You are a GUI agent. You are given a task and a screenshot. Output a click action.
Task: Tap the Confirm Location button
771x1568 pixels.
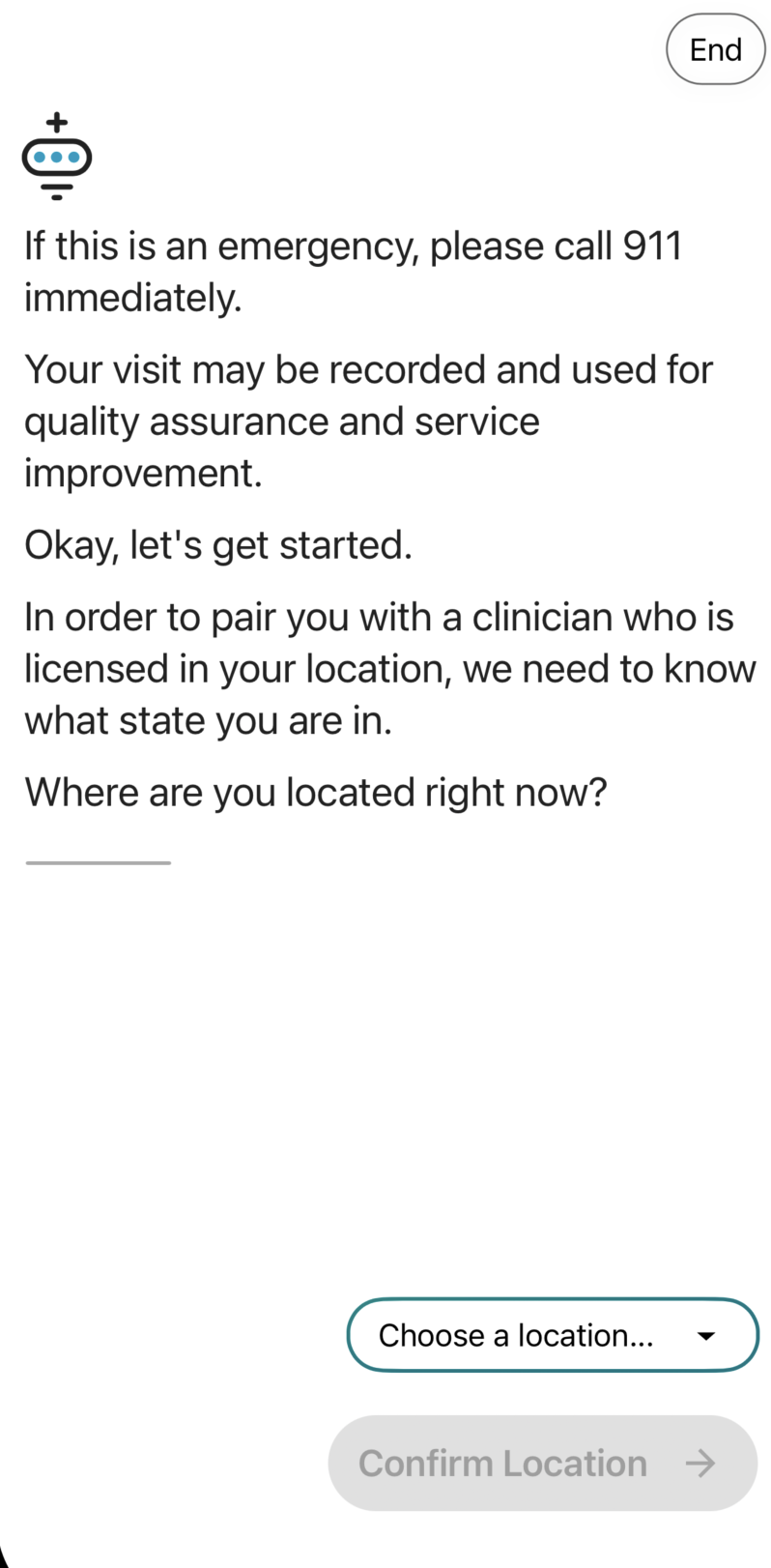[x=543, y=1463]
